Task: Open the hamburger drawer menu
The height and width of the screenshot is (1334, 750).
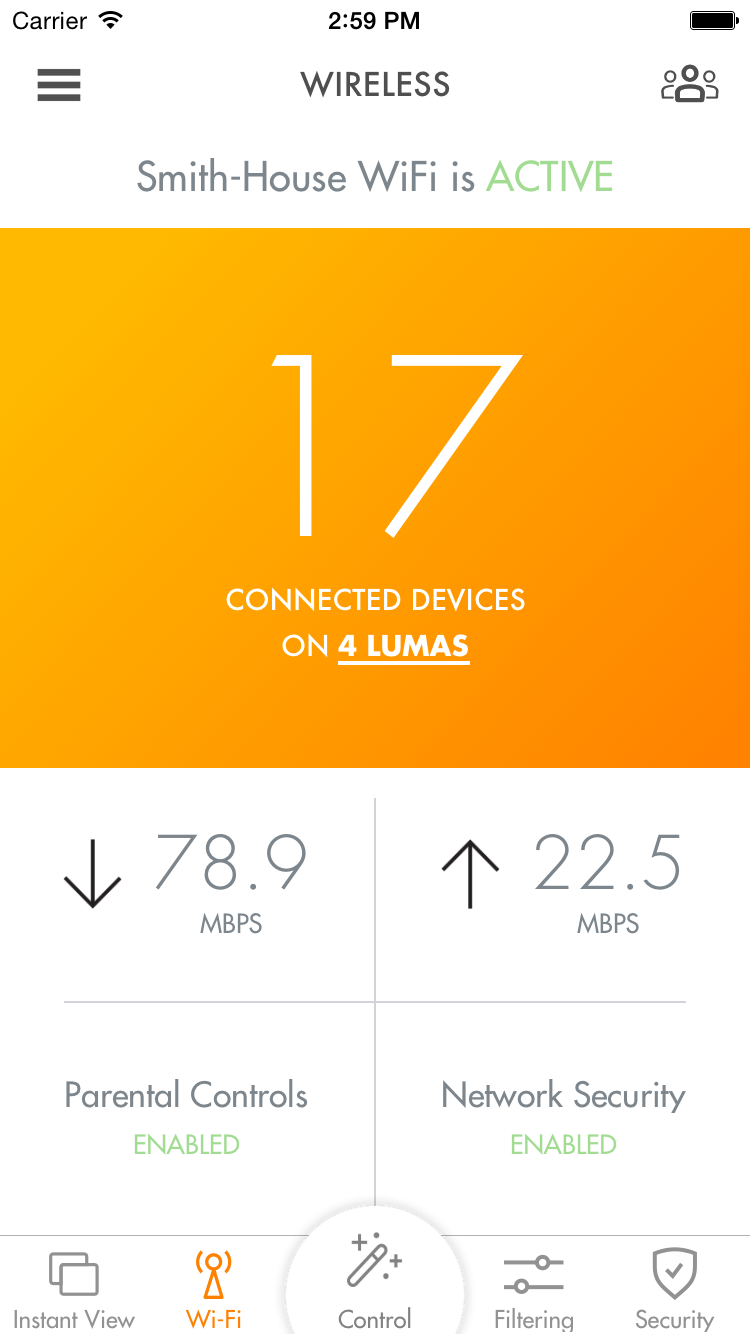Action: (59, 85)
